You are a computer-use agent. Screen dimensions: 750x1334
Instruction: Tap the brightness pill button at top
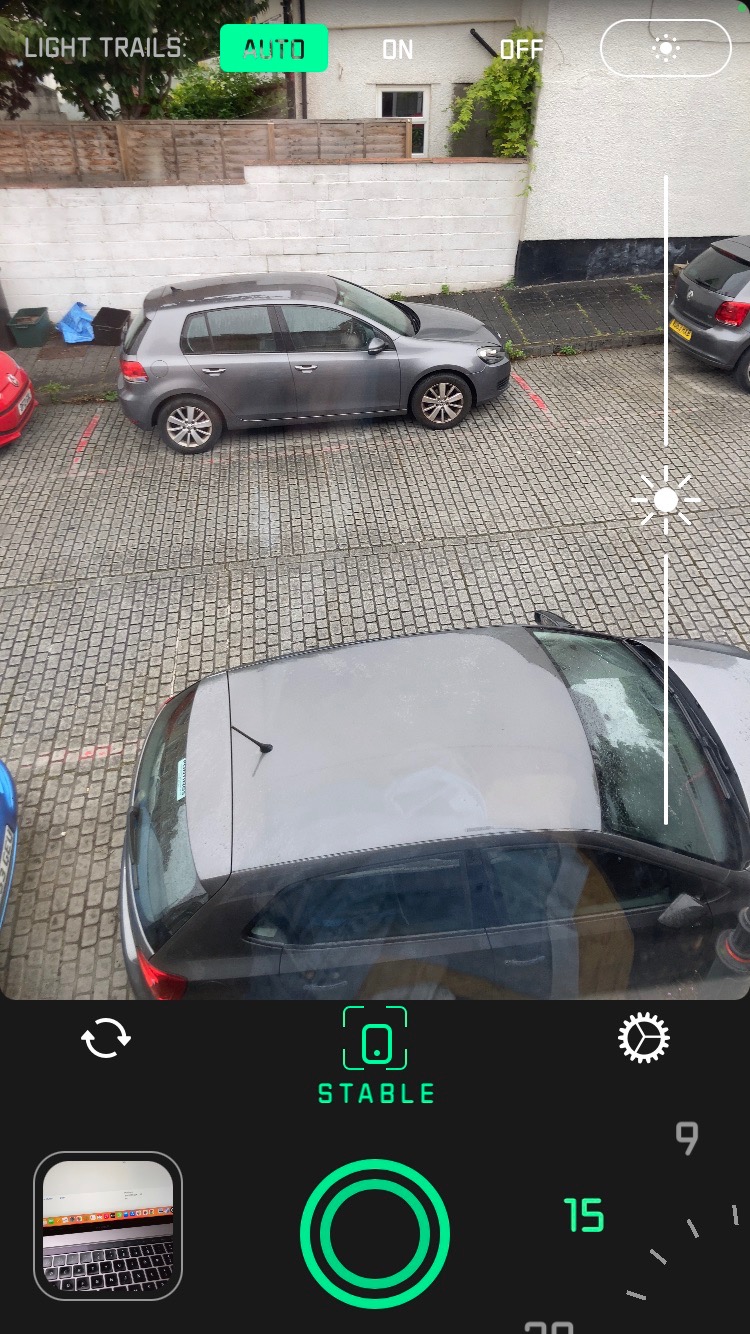tap(665, 48)
